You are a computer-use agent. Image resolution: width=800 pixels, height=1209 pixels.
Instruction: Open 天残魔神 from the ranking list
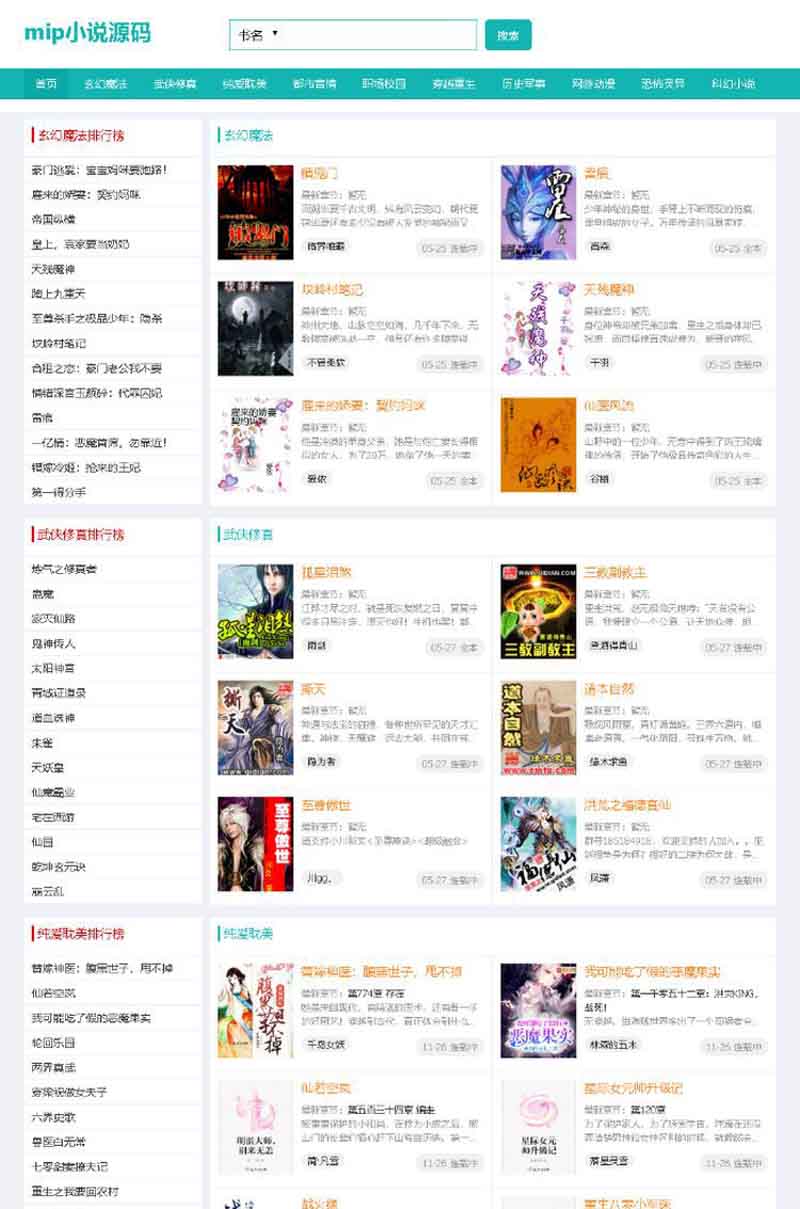53,269
